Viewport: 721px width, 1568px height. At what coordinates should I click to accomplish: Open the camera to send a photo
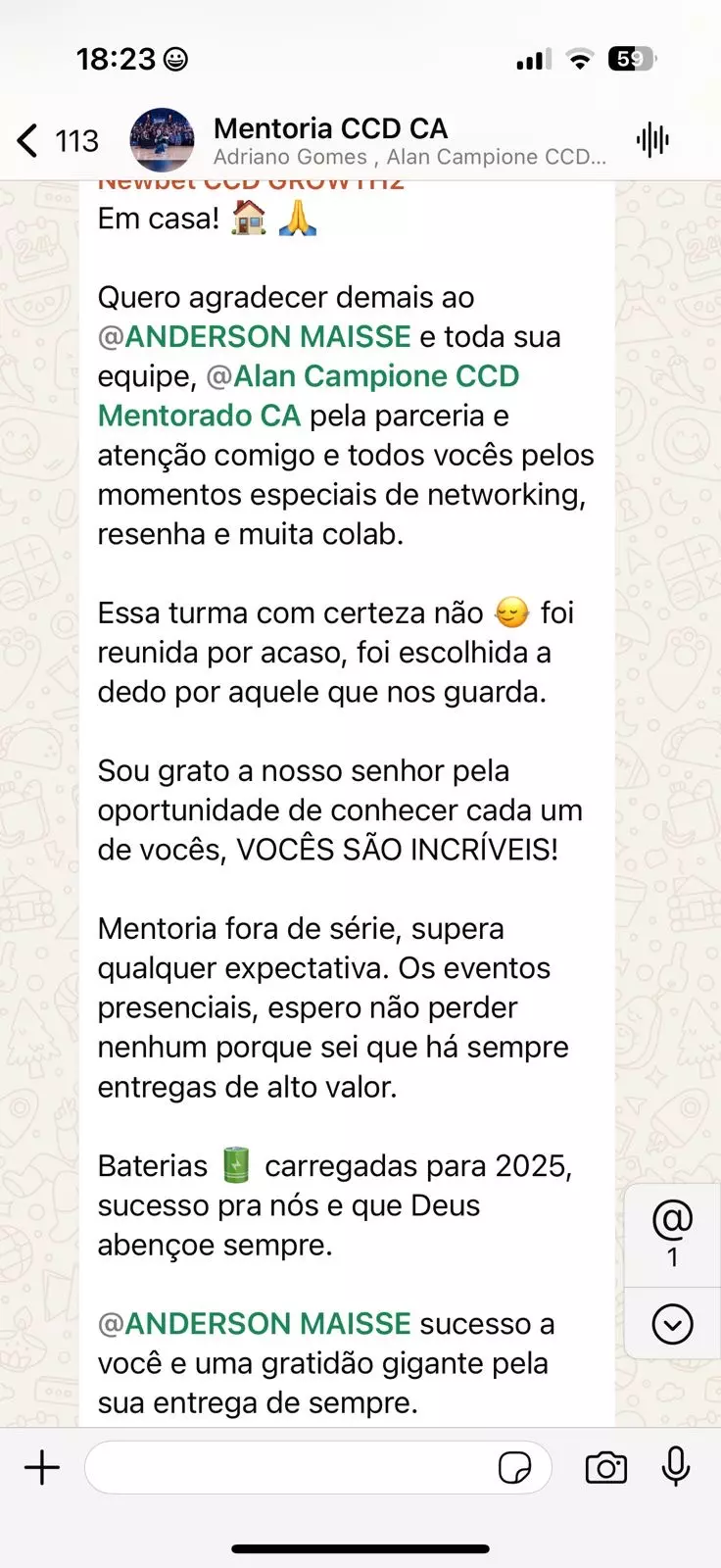point(605,1467)
